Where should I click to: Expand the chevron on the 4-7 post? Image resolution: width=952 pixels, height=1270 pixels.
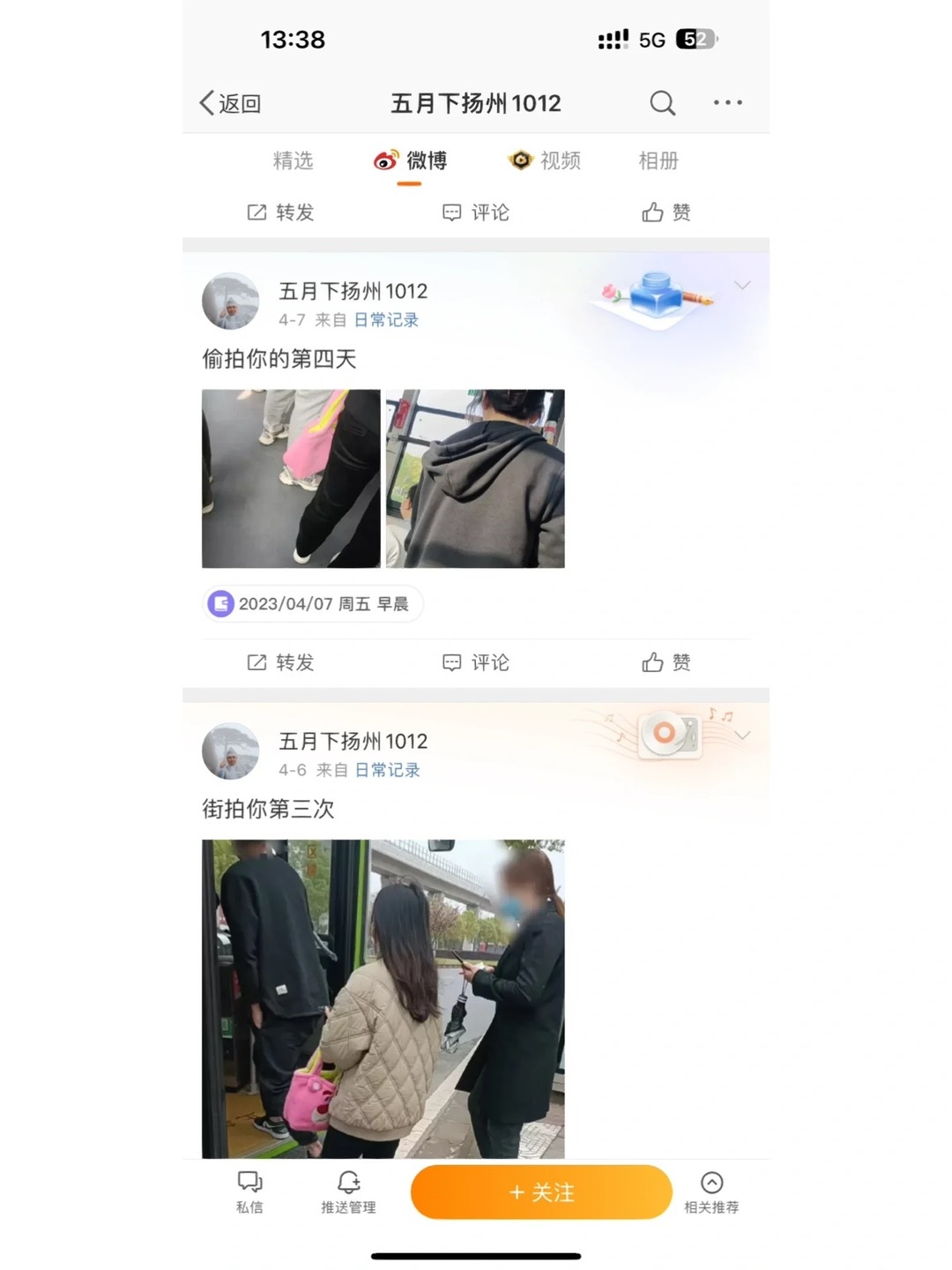742,285
